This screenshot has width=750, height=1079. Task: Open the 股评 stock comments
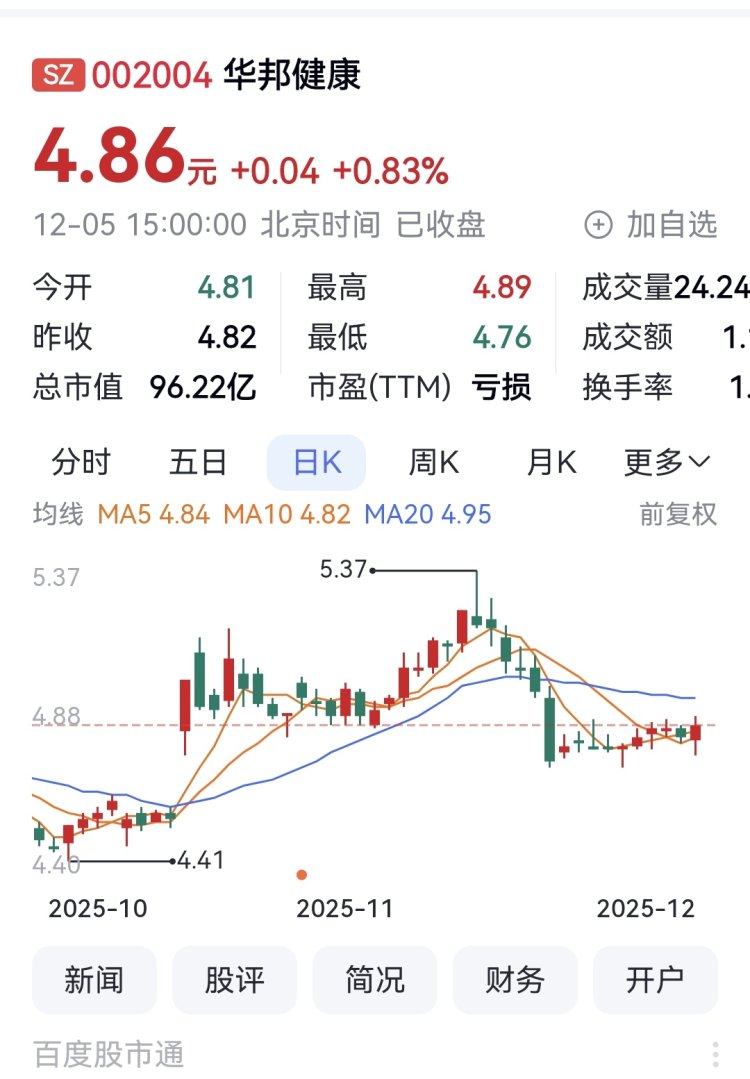235,980
